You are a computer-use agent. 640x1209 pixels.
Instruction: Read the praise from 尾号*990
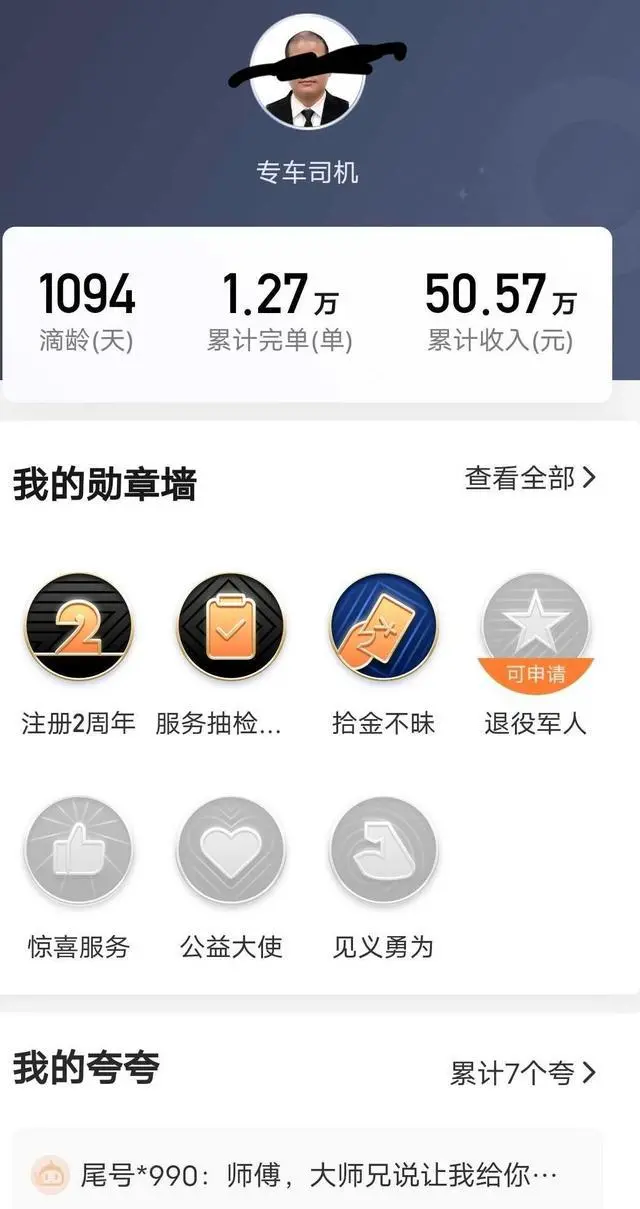click(306, 1174)
